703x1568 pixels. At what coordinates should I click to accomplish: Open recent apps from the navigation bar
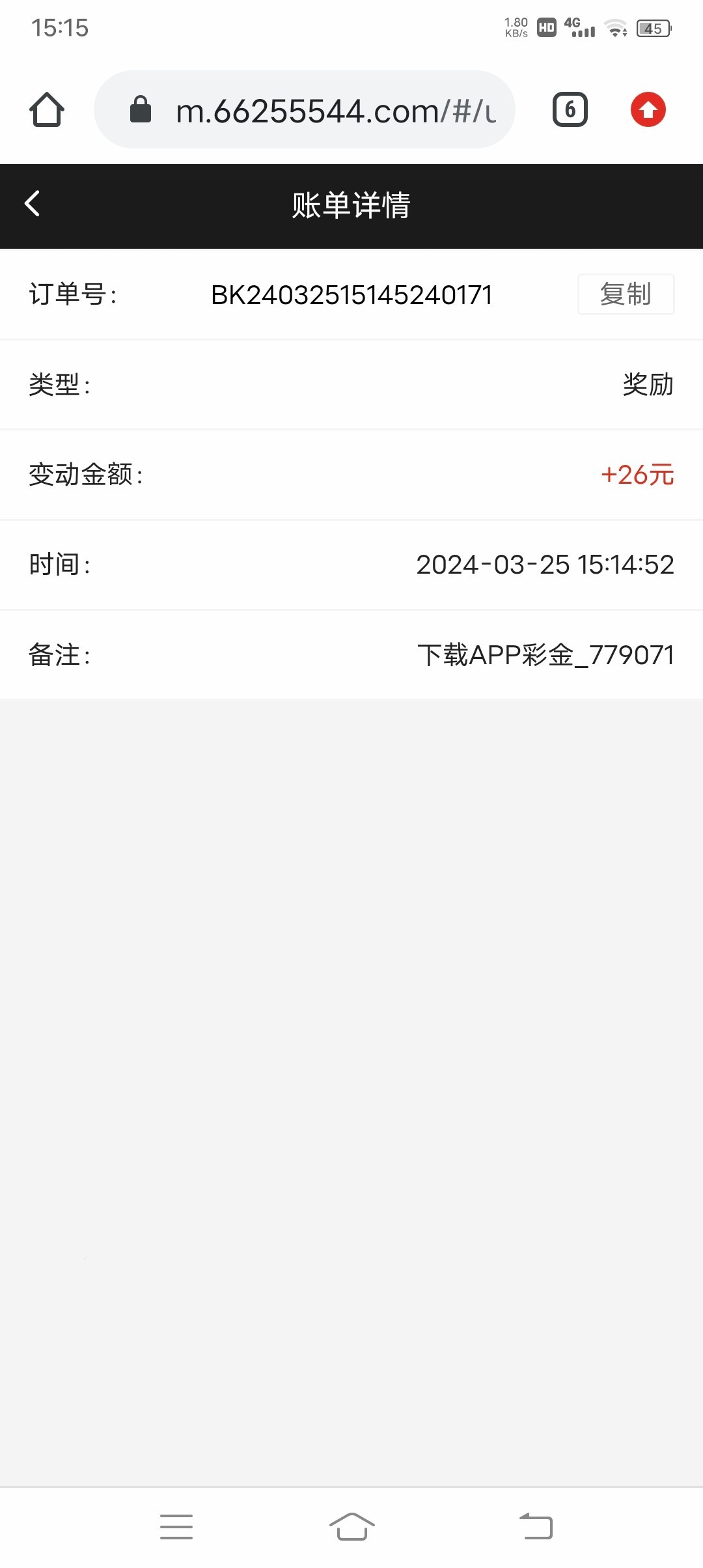[x=176, y=1527]
